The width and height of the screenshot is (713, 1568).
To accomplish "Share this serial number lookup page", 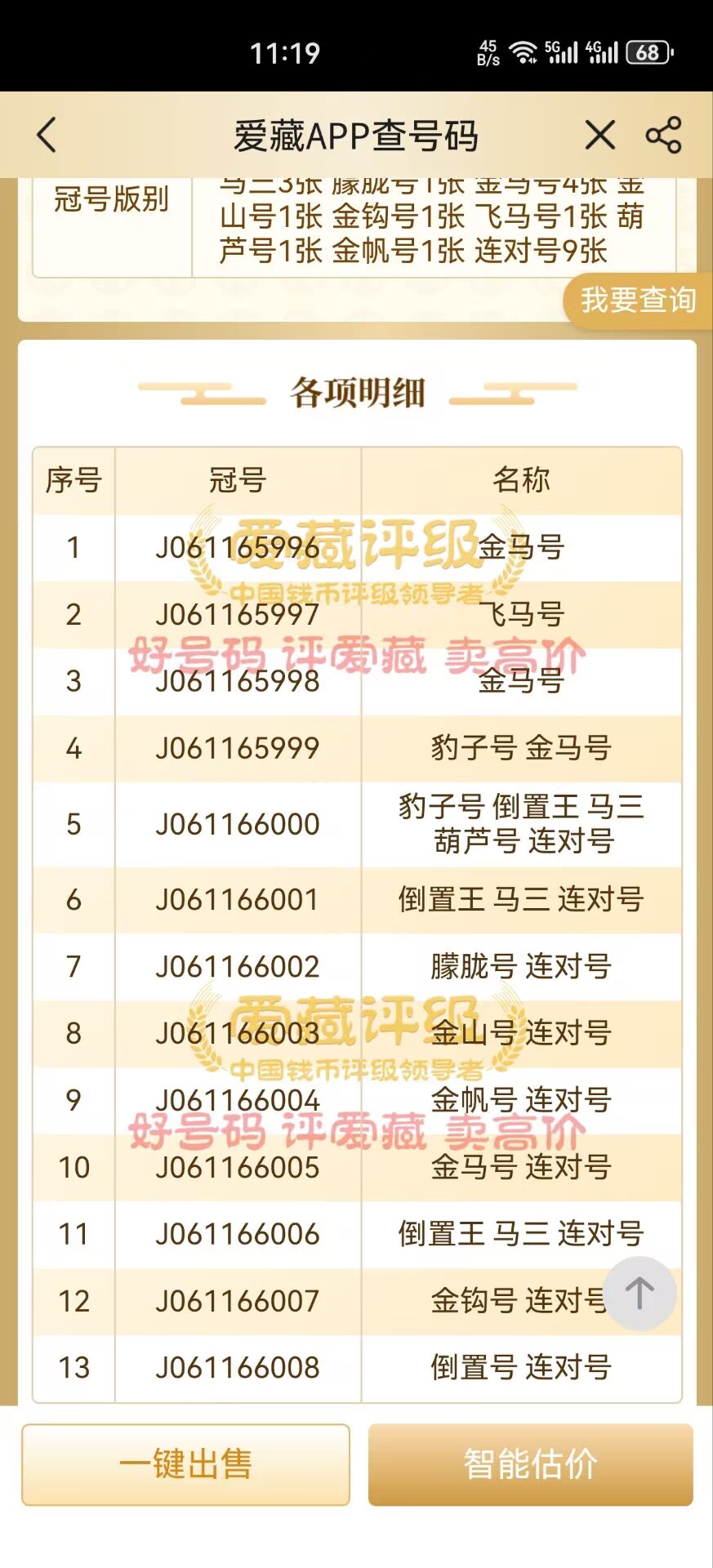I will (663, 135).
